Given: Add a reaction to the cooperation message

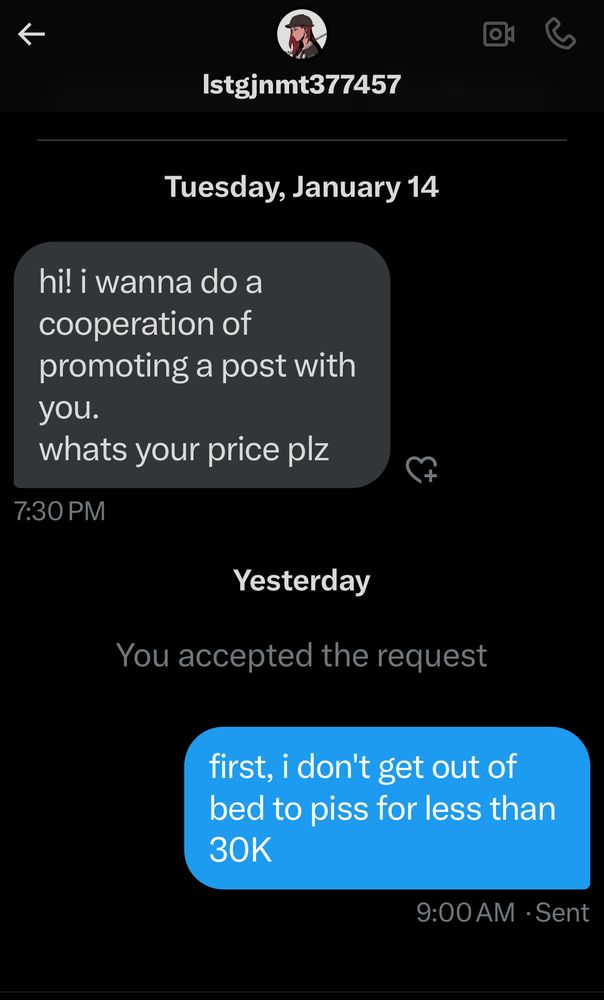Looking at the screenshot, I should 421,469.
